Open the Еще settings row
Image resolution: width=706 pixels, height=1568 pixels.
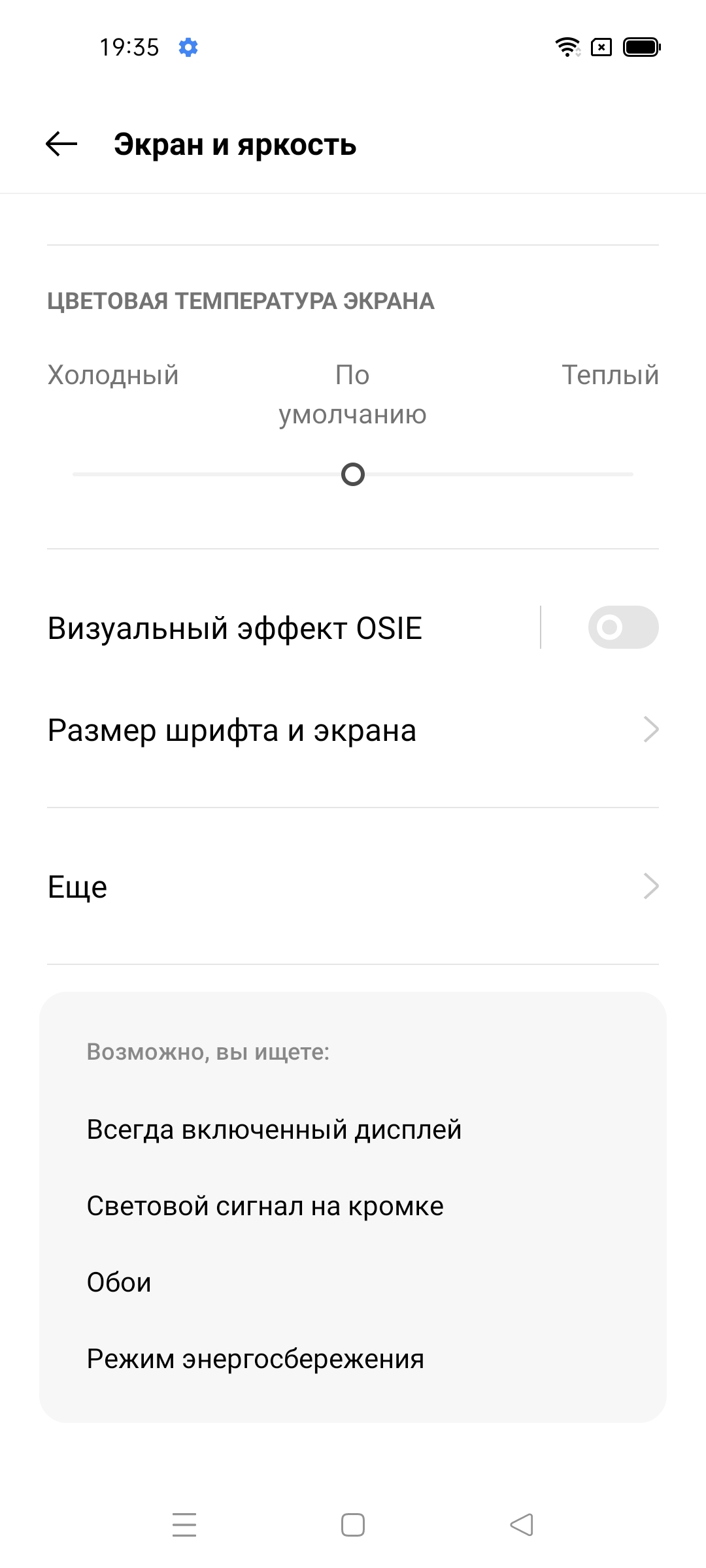(353, 887)
